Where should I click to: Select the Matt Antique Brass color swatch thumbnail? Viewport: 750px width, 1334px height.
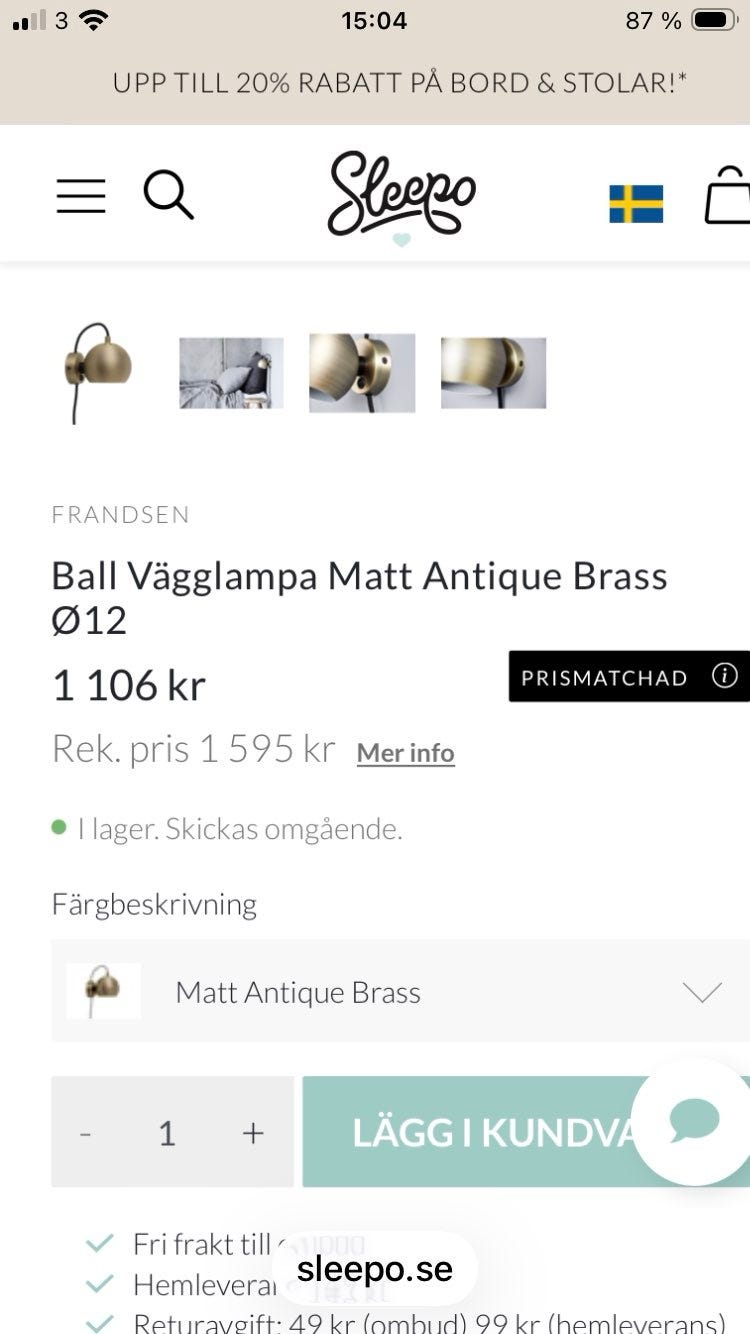point(103,991)
